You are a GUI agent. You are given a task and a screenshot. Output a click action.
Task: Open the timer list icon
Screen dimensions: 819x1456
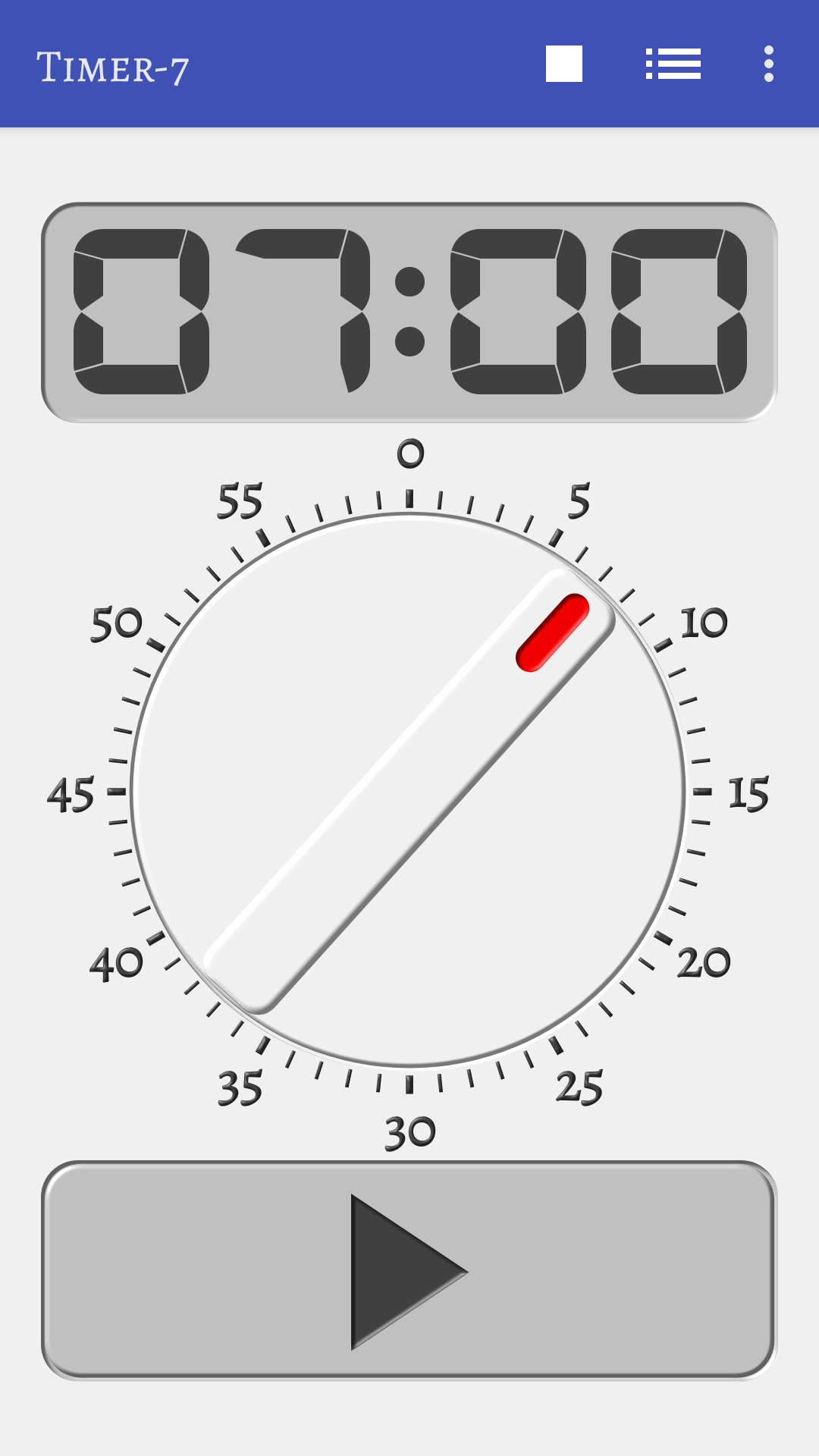673,64
